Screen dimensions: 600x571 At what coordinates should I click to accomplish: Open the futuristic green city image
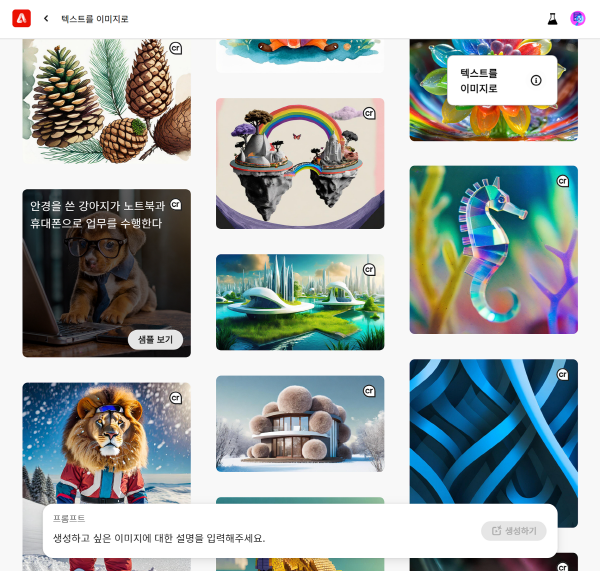(300, 302)
